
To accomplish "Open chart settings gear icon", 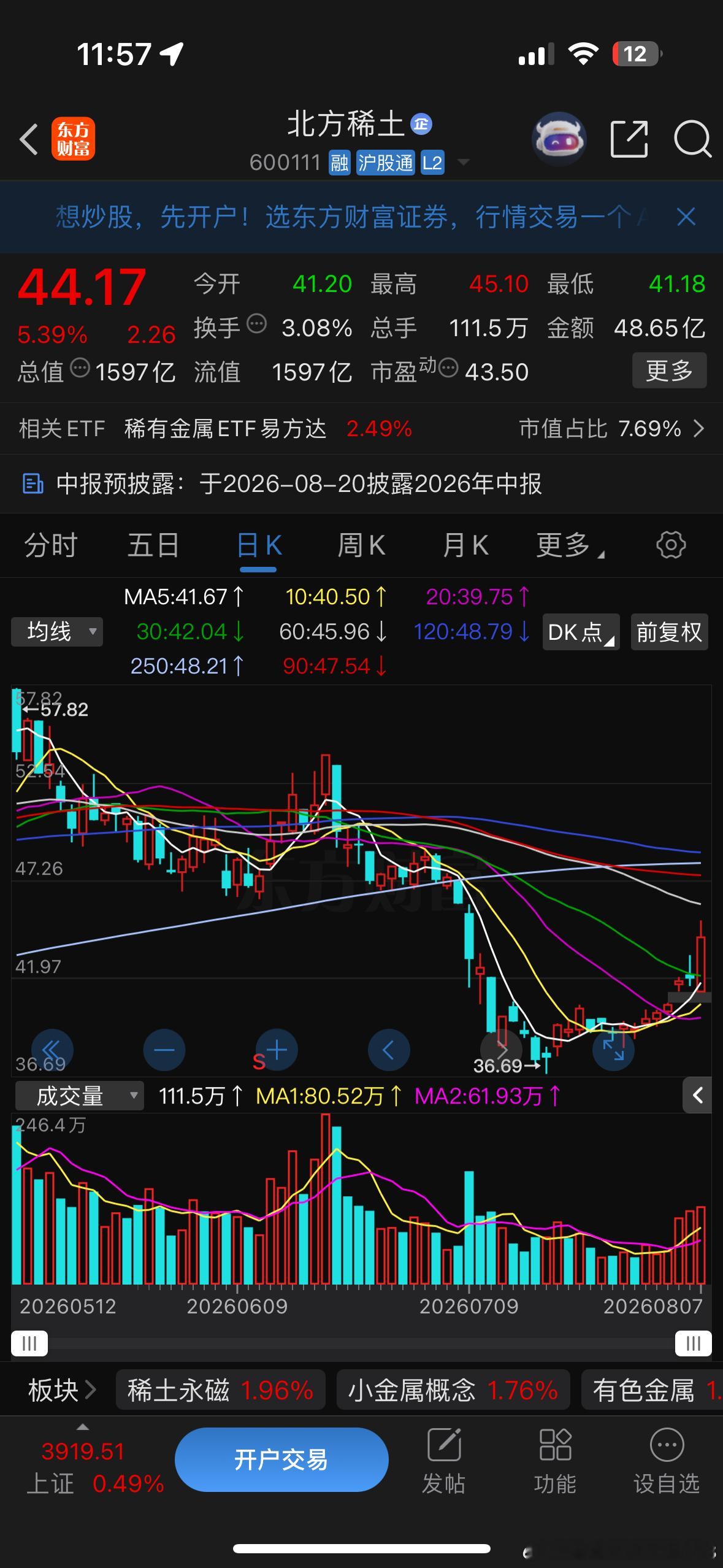I will pyautogui.click(x=671, y=545).
